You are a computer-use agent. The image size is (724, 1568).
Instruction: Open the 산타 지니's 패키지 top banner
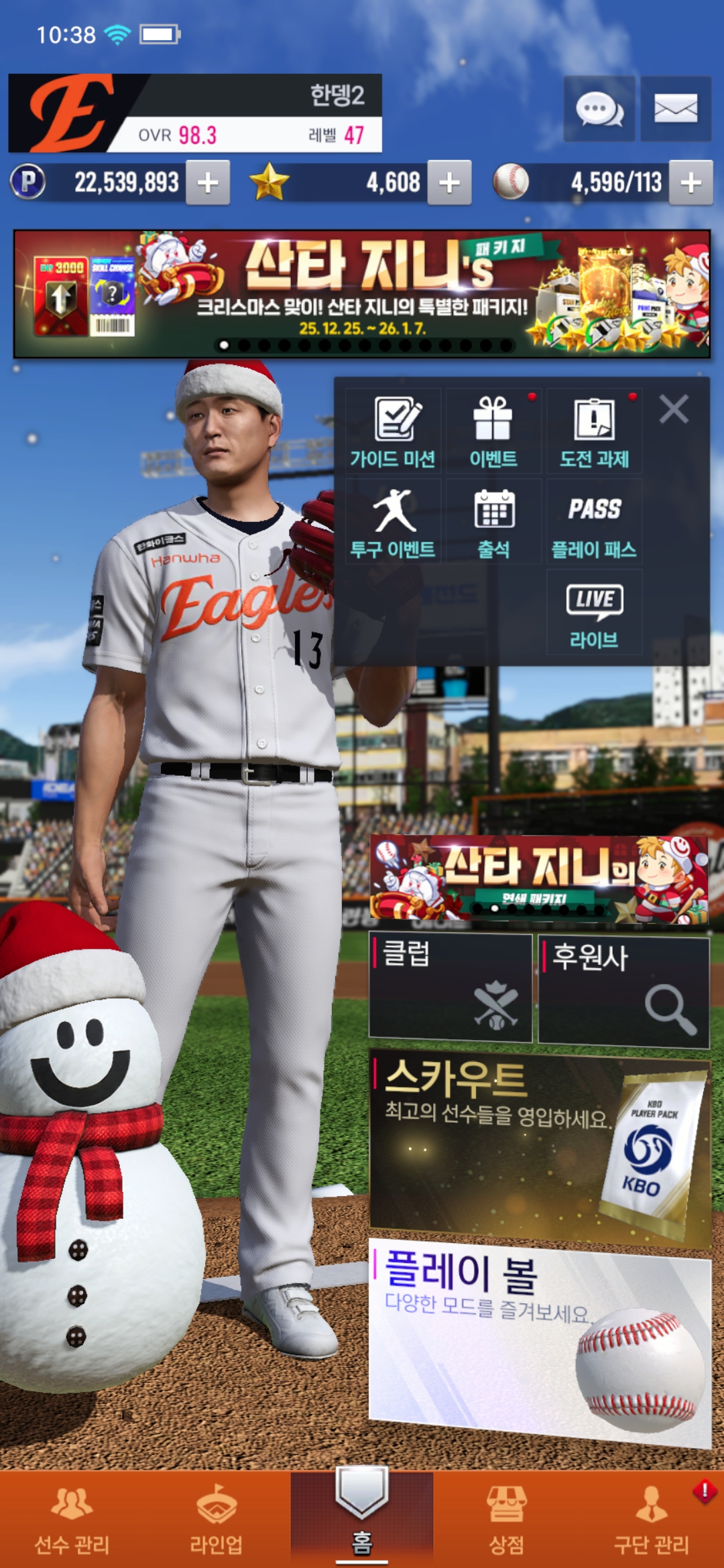click(x=362, y=293)
